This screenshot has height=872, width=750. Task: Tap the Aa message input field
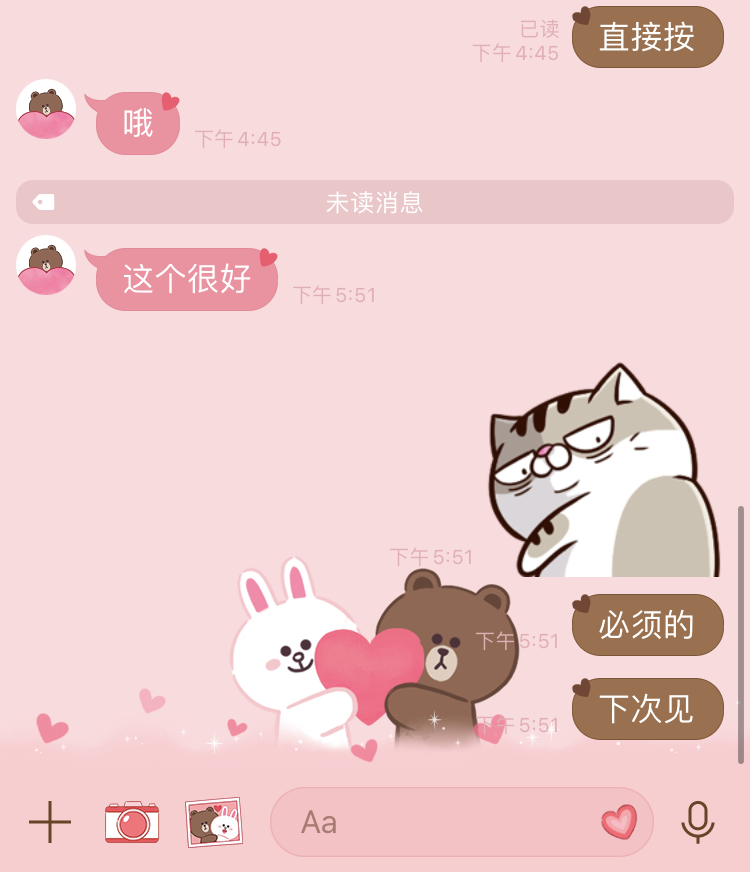tap(440, 822)
